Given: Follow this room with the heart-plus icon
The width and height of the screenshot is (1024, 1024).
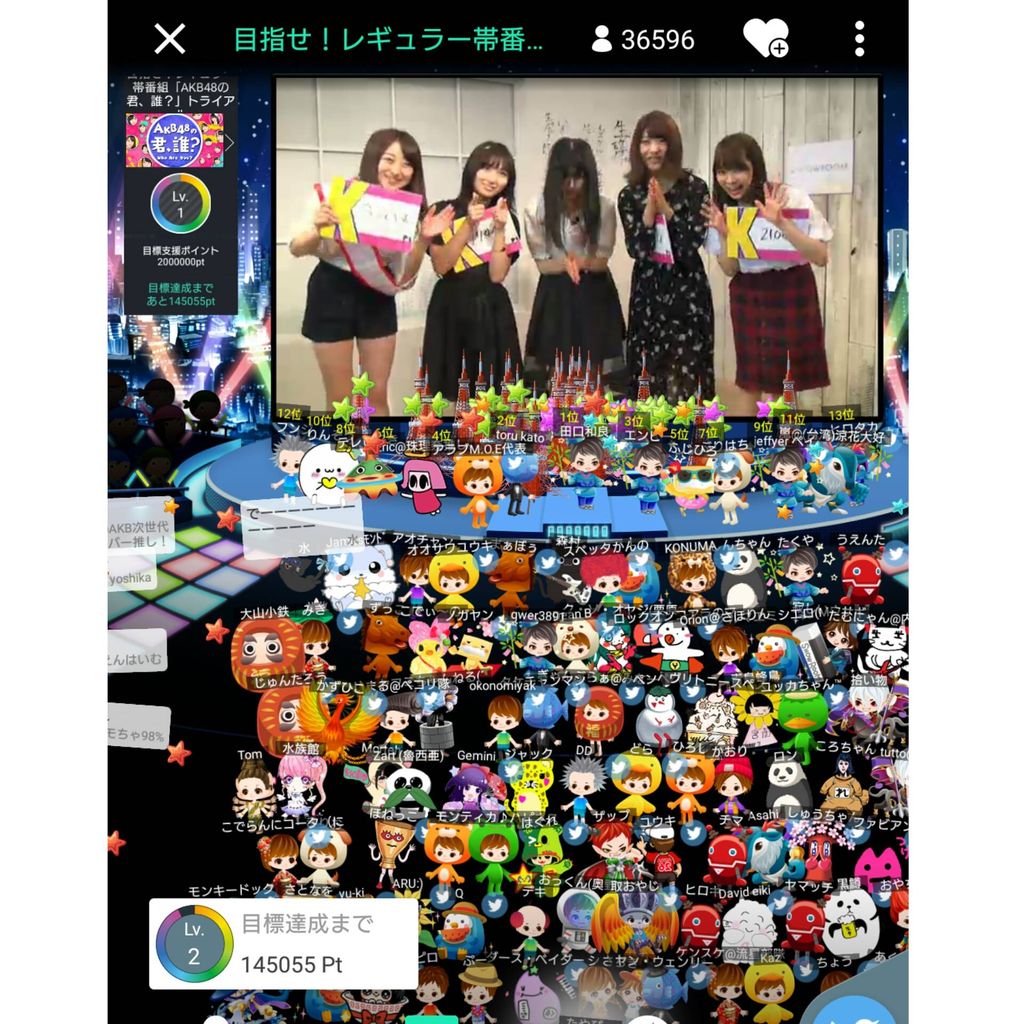Looking at the screenshot, I should 766,38.
